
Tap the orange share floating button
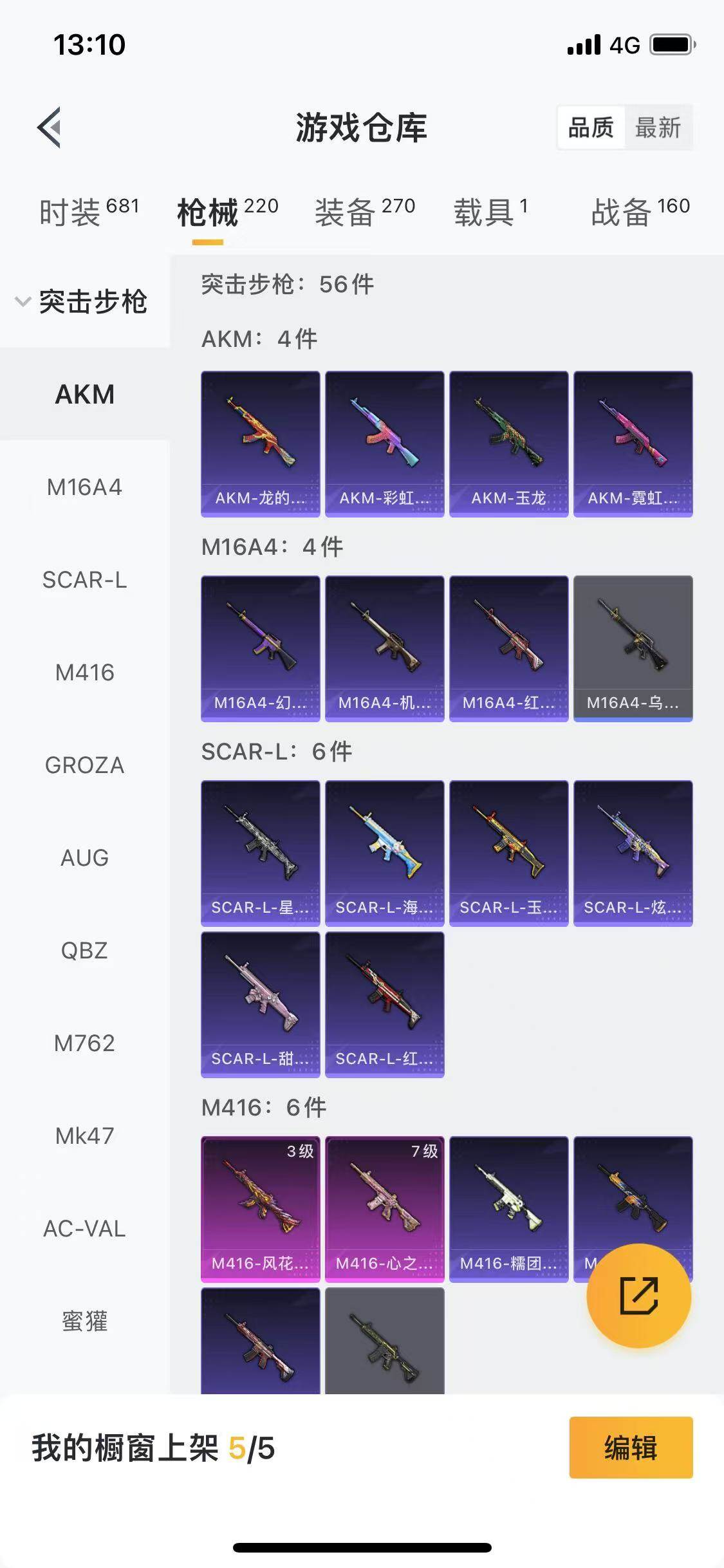[638, 1295]
